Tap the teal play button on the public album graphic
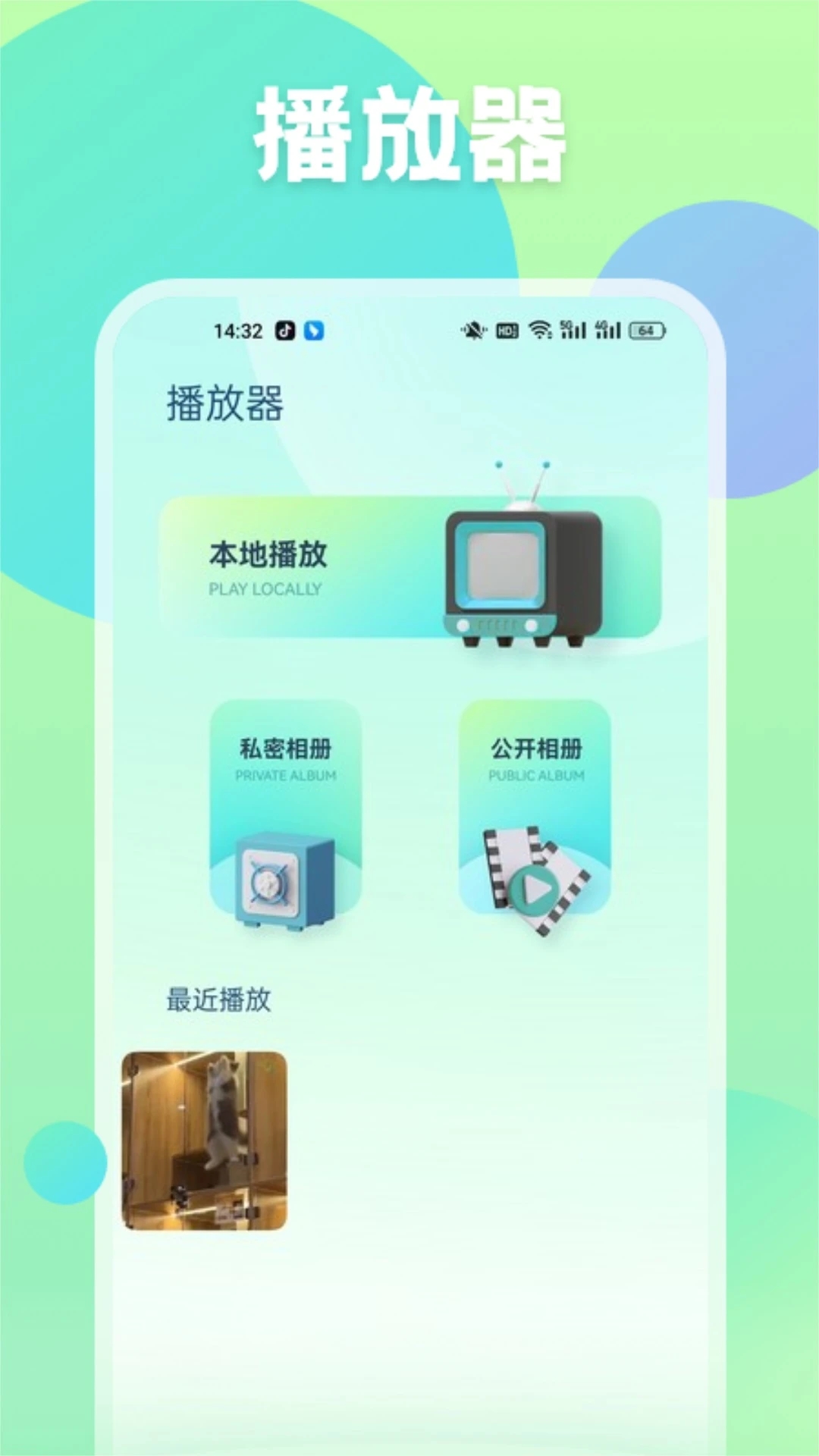 point(535,892)
